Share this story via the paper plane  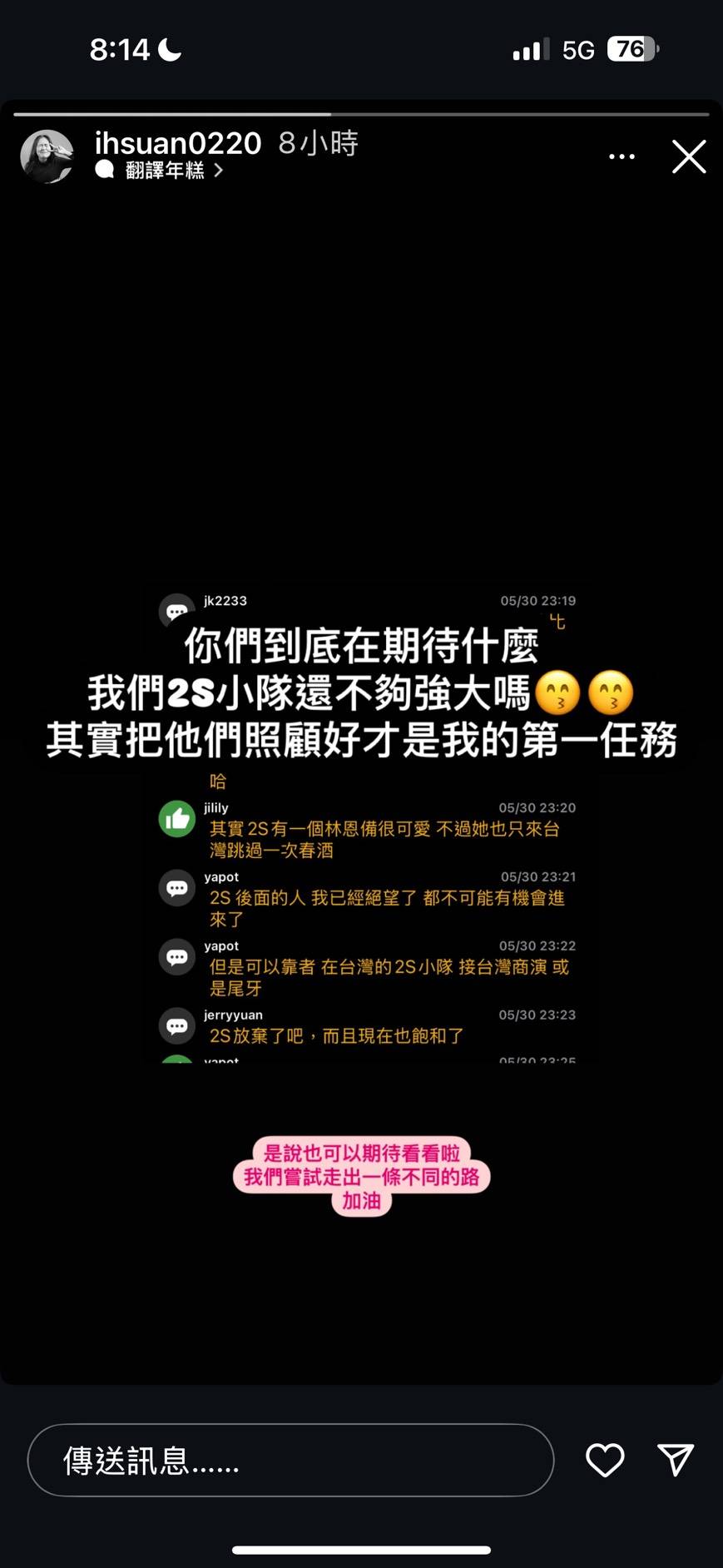tap(675, 1459)
